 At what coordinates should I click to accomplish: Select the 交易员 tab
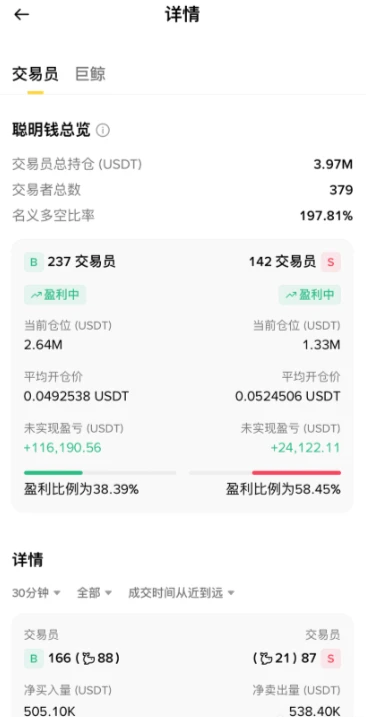pyautogui.click(x=35, y=74)
